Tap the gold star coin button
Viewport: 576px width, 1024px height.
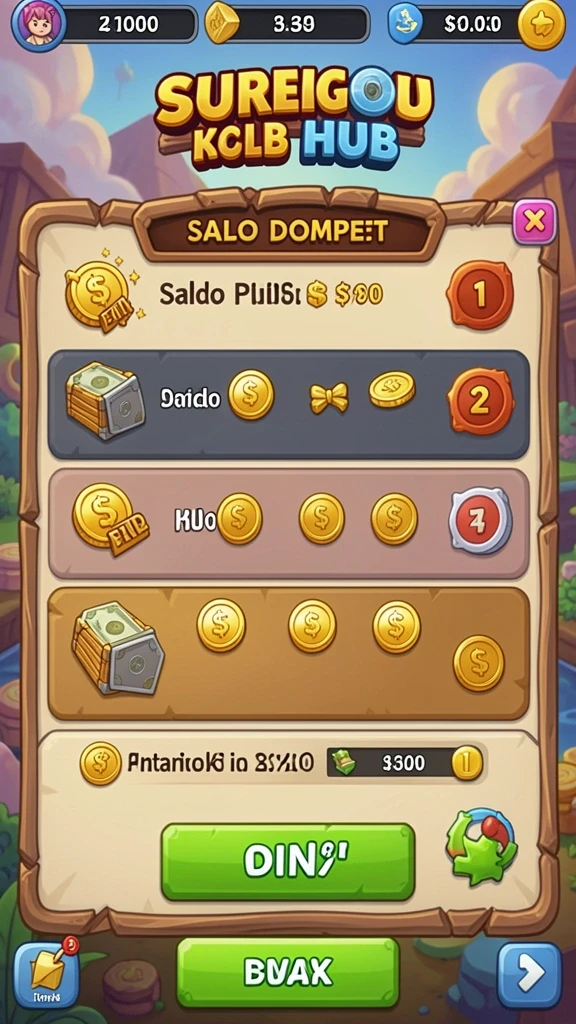click(x=541, y=25)
